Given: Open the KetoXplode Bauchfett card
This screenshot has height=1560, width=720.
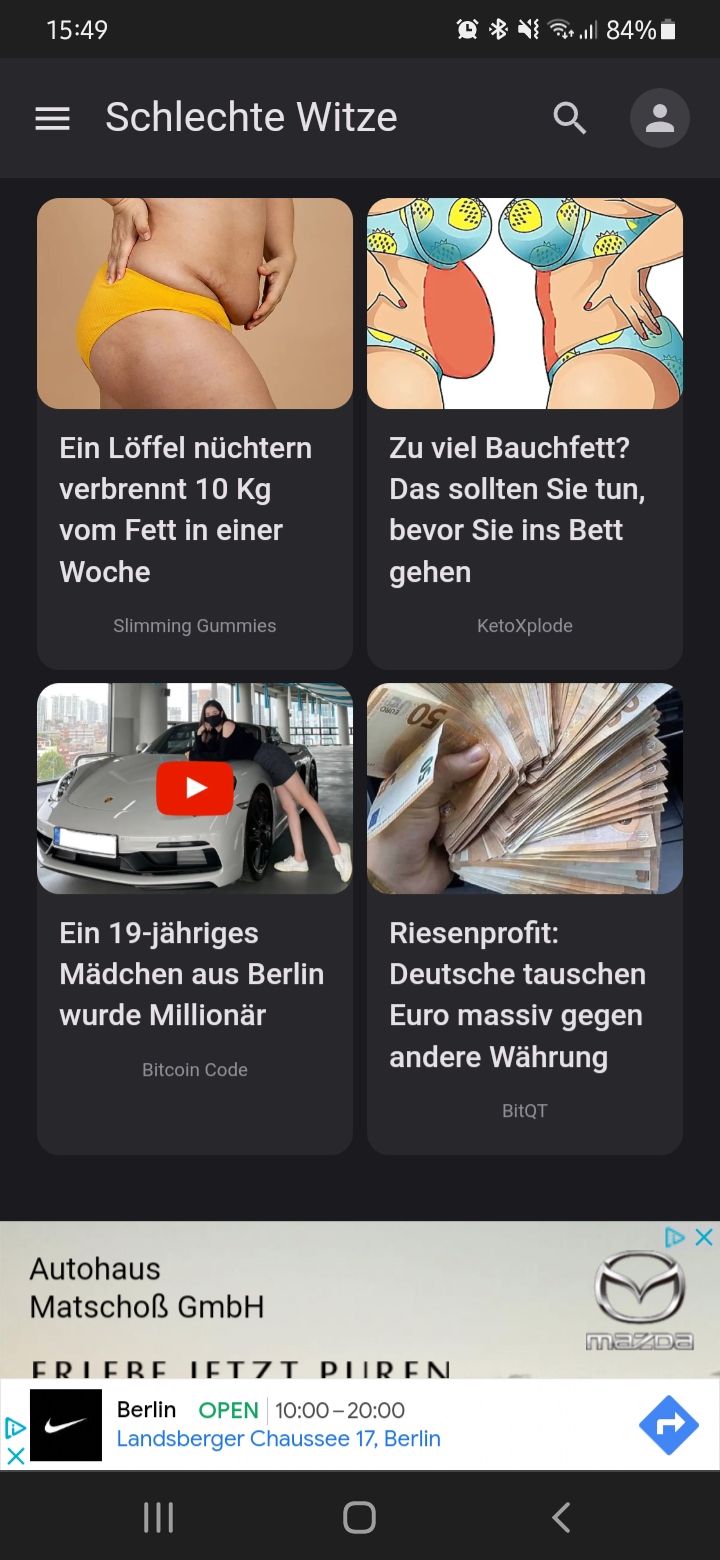Looking at the screenshot, I should click(525, 434).
